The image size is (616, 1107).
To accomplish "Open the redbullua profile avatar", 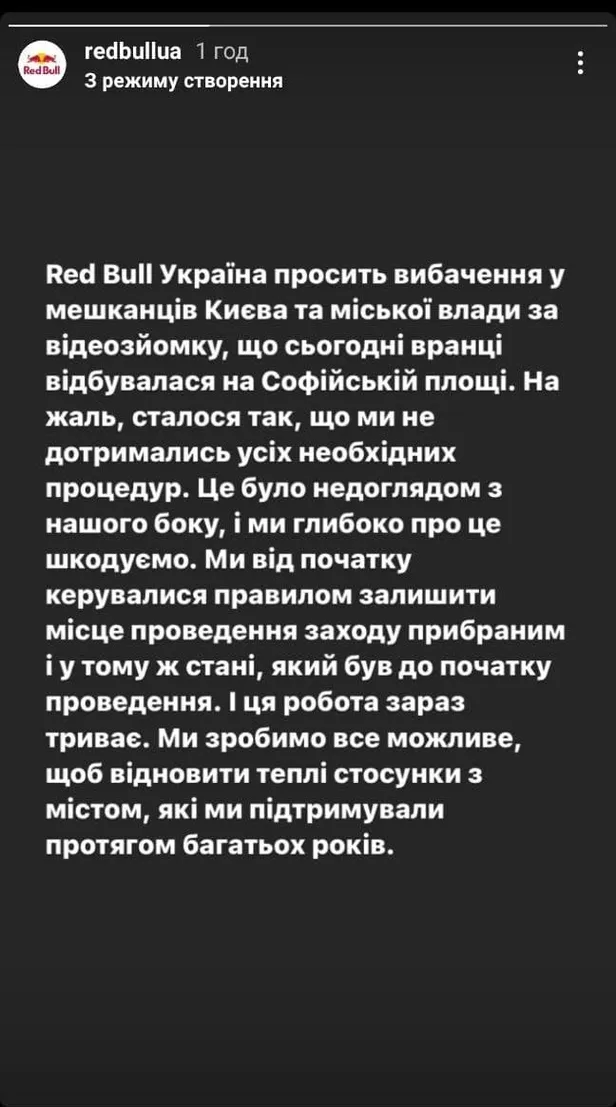I will tap(42, 66).
